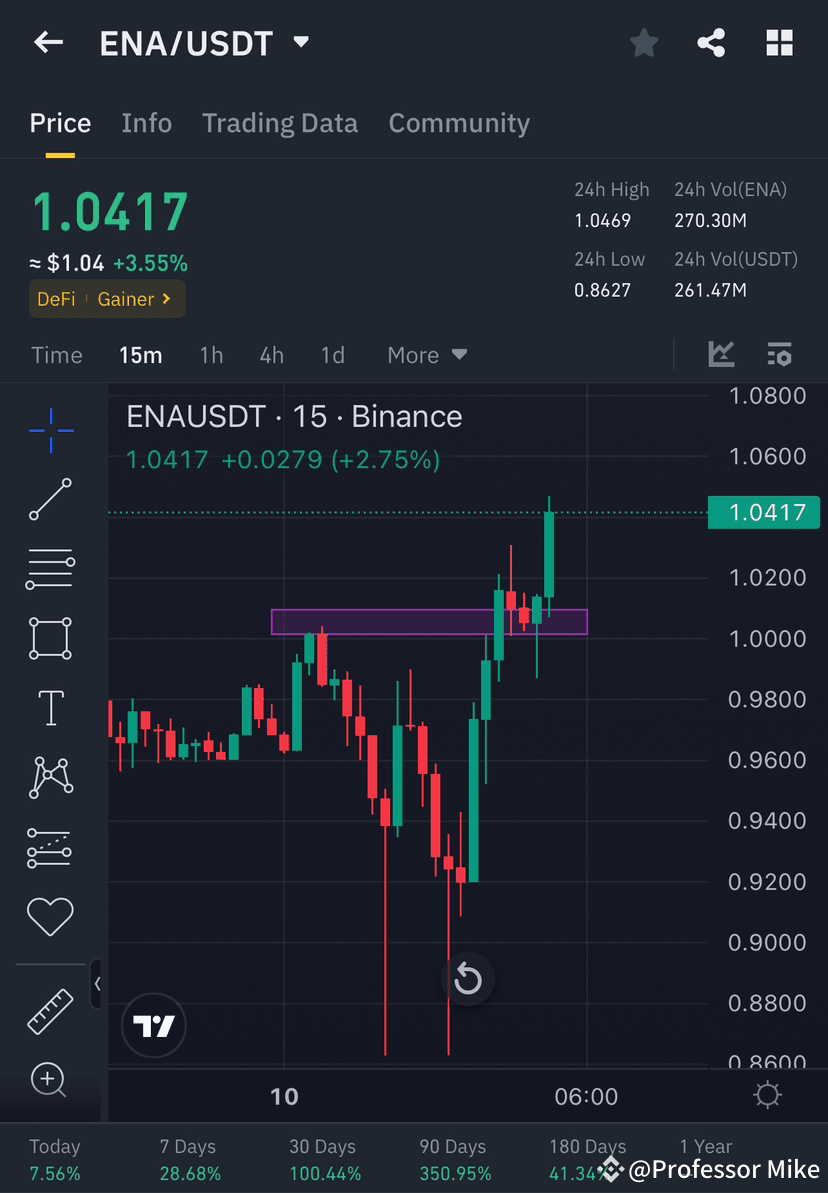Select the rectangle drawing tool

[x=50, y=638]
